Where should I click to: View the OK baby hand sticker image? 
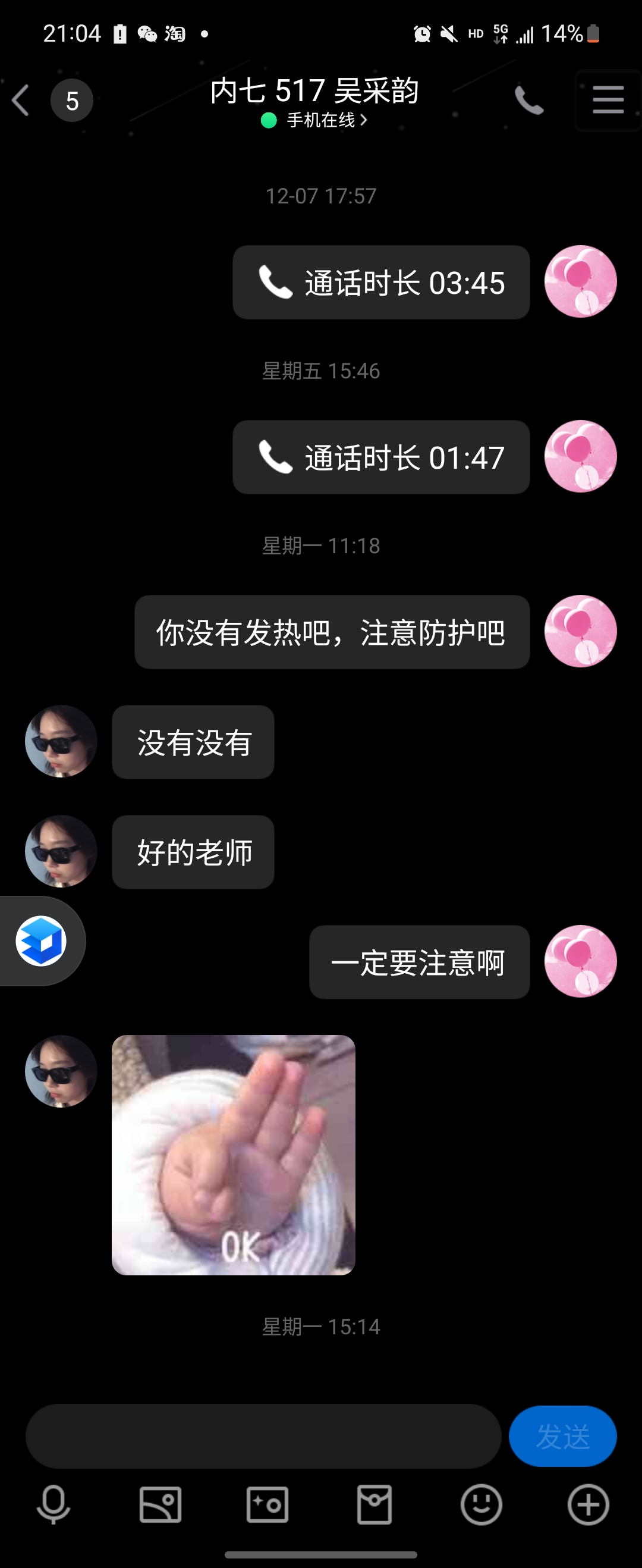point(233,1155)
